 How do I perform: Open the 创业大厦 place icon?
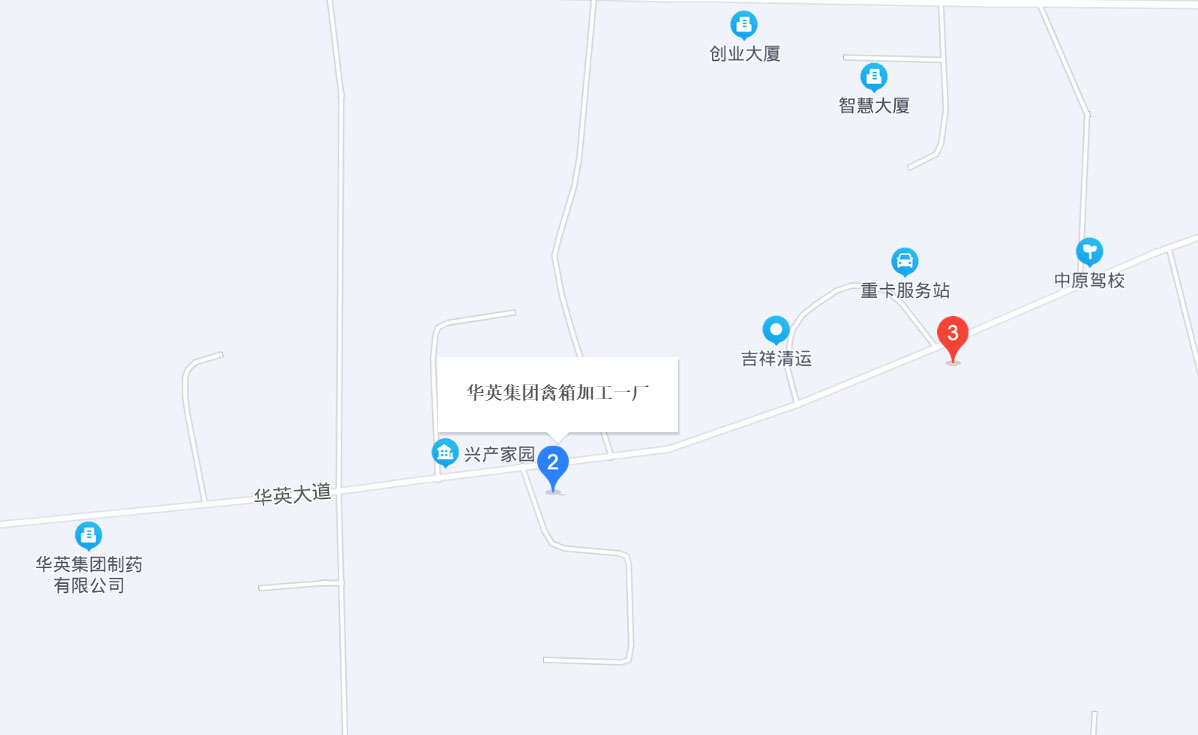tap(743, 24)
